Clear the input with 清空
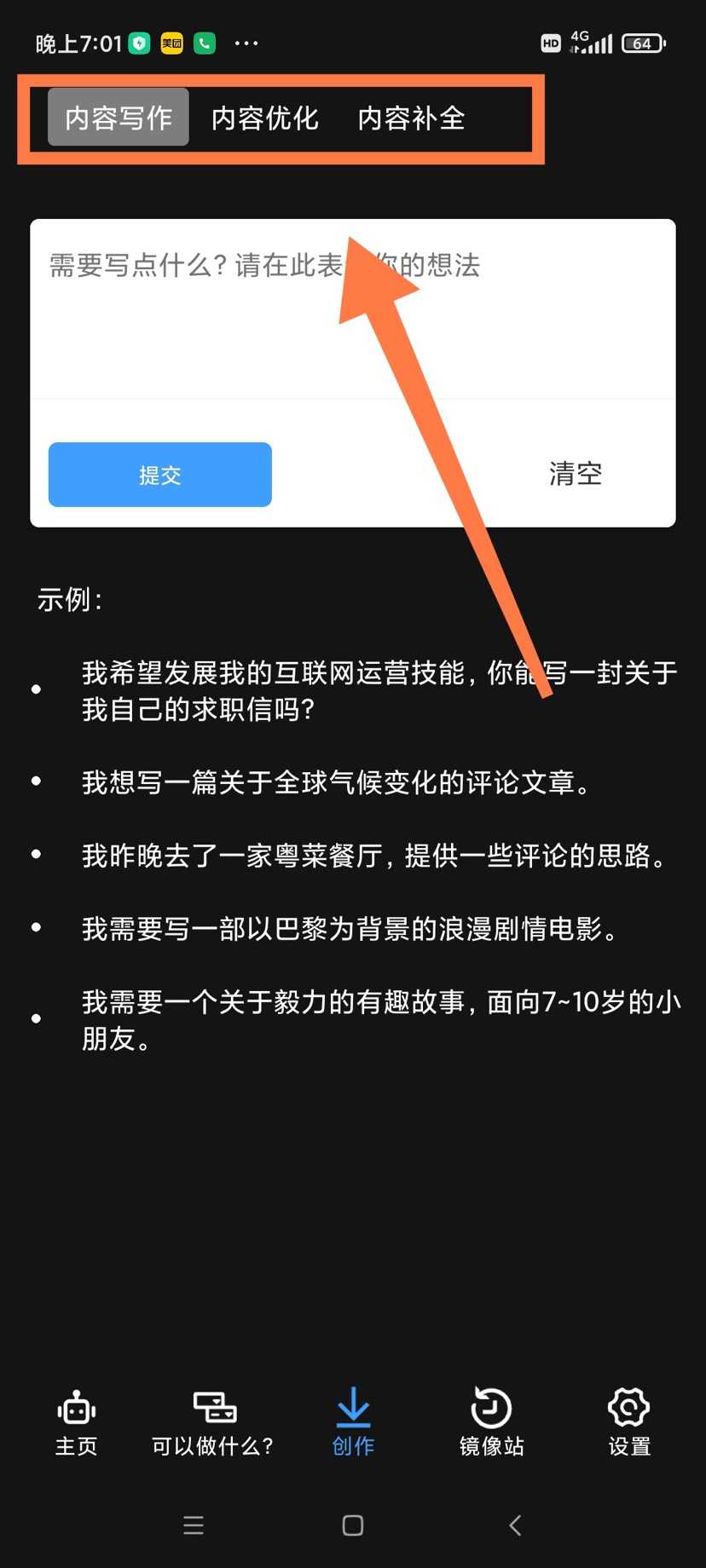706x1568 pixels. (x=576, y=474)
